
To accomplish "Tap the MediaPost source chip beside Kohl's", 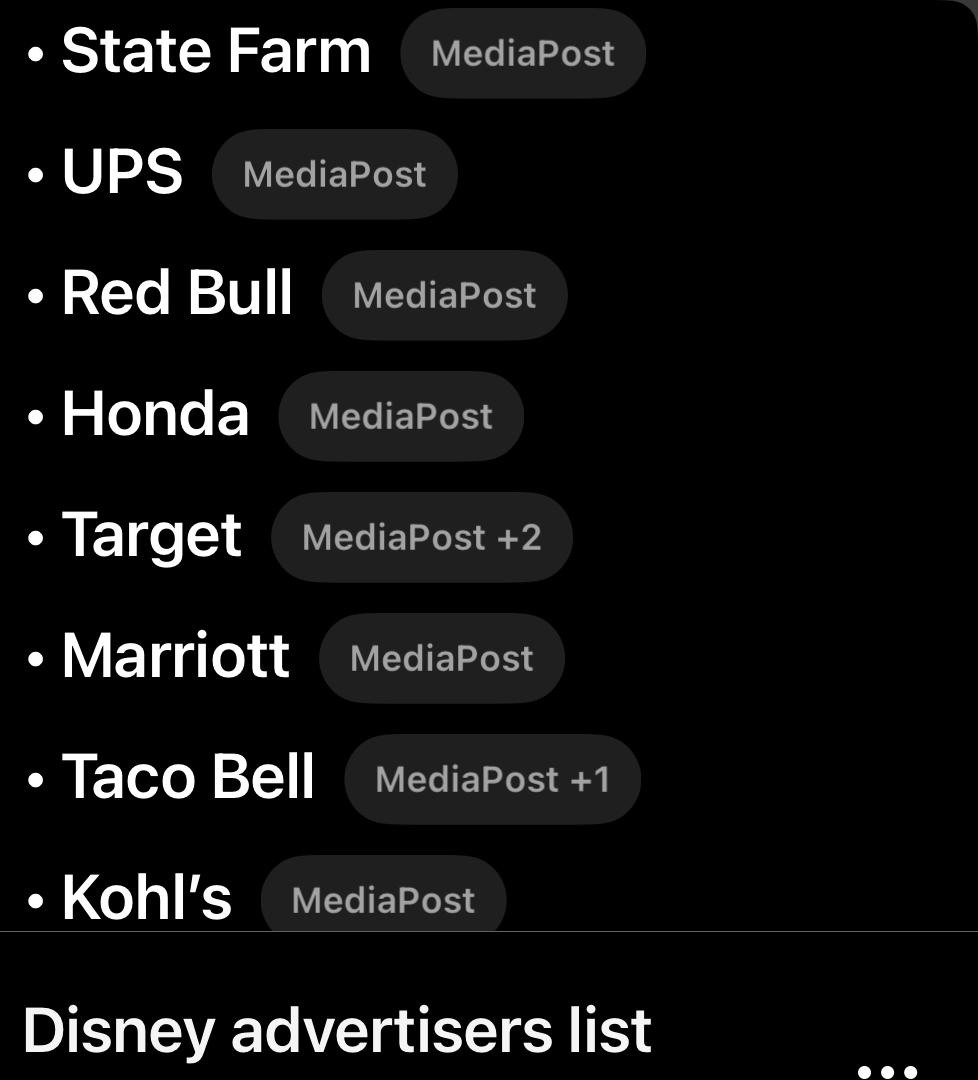I will 383,900.
